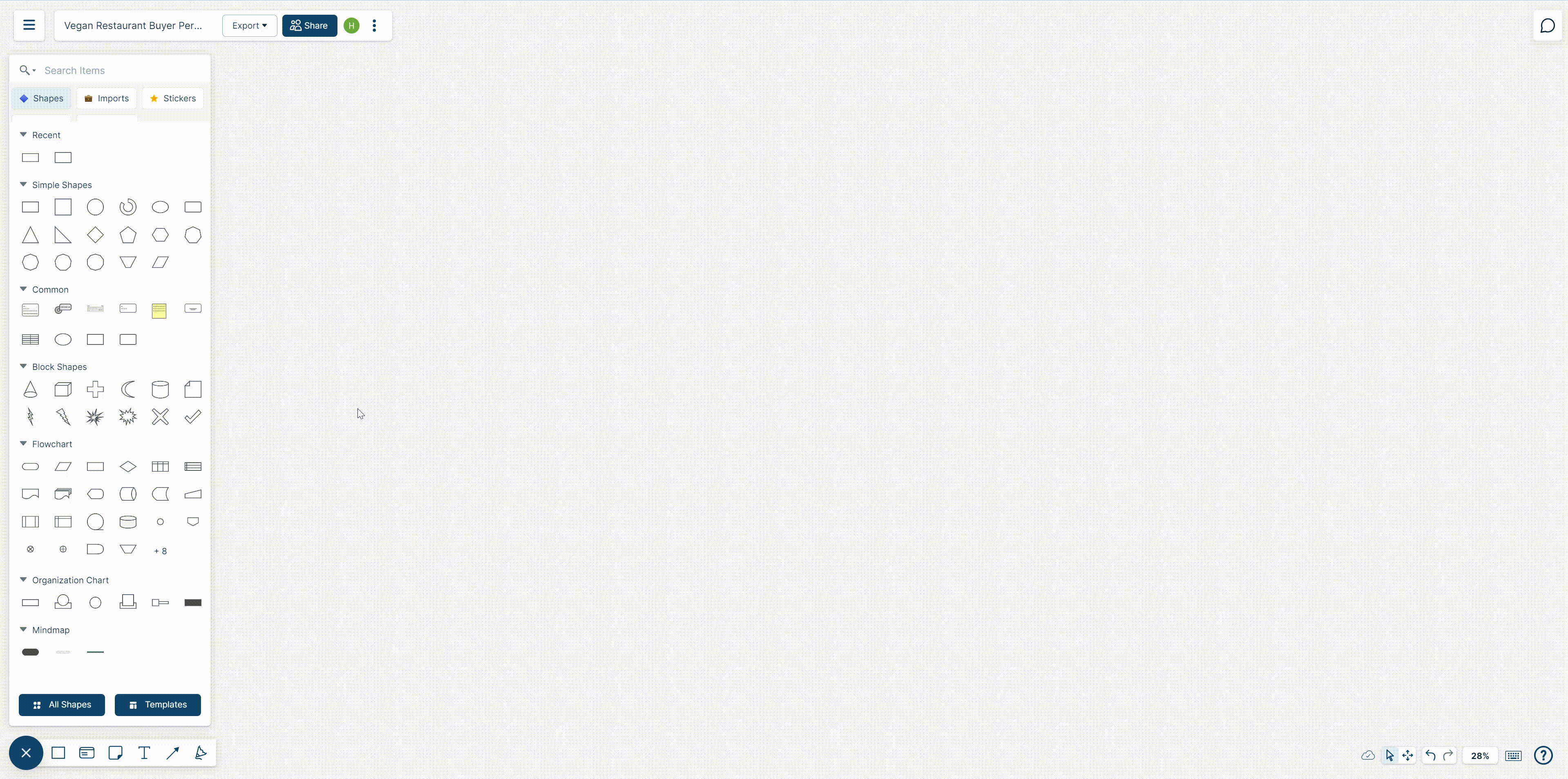The image size is (1568, 779).
Task: Open the hamburger main menu
Action: [x=29, y=25]
